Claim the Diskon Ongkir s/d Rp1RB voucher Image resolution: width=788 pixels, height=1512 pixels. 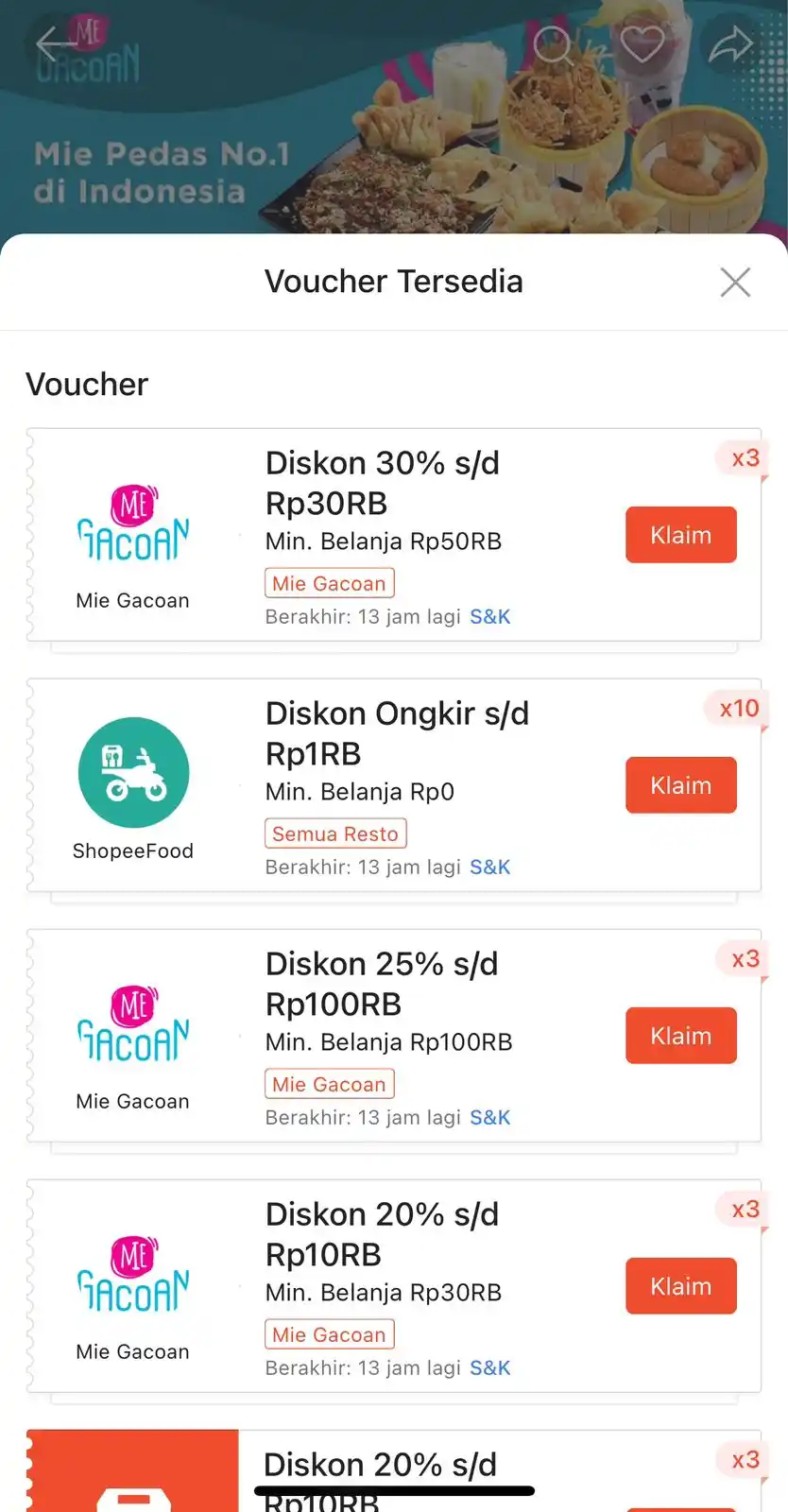click(680, 784)
